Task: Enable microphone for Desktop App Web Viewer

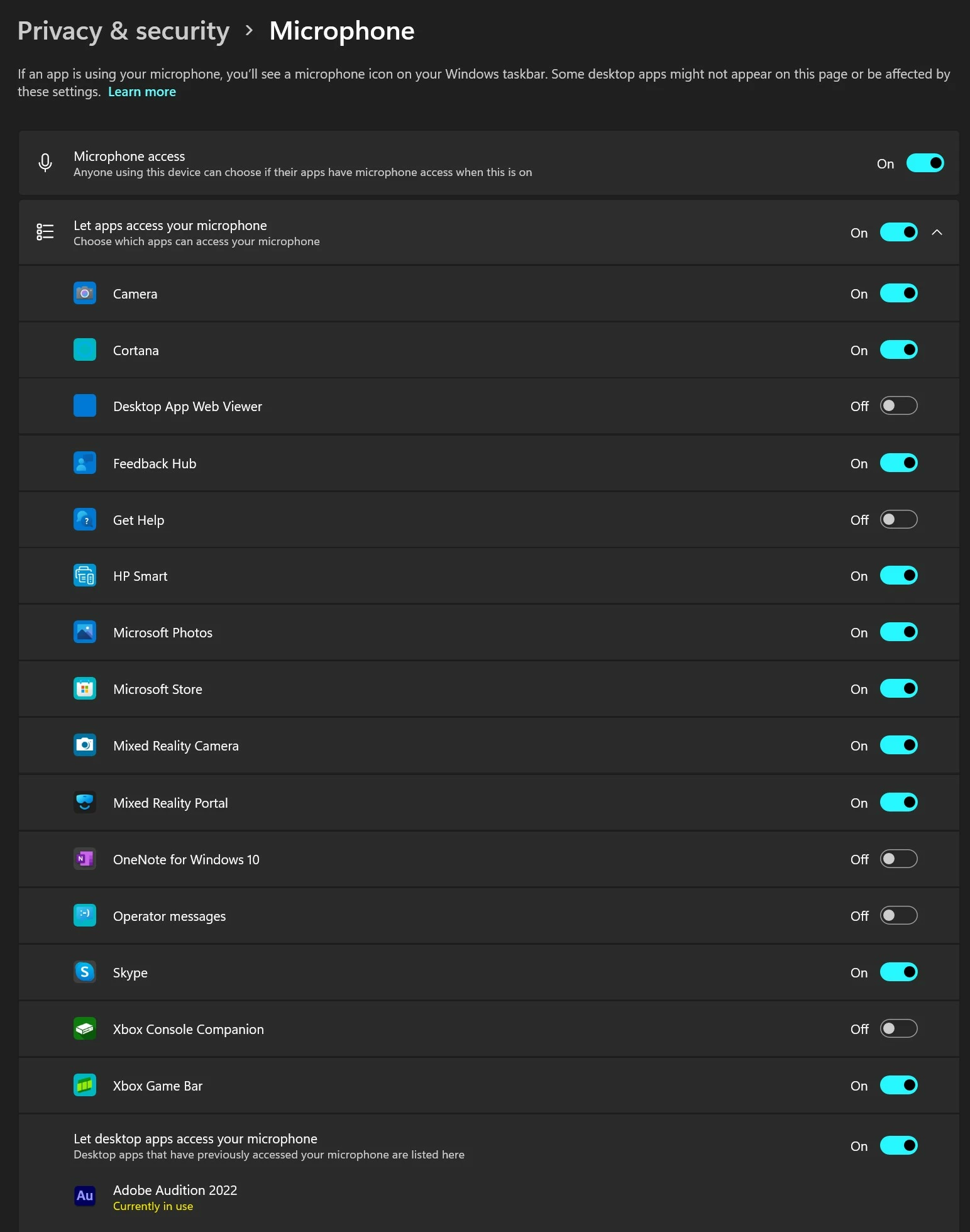Action: [898, 406]
